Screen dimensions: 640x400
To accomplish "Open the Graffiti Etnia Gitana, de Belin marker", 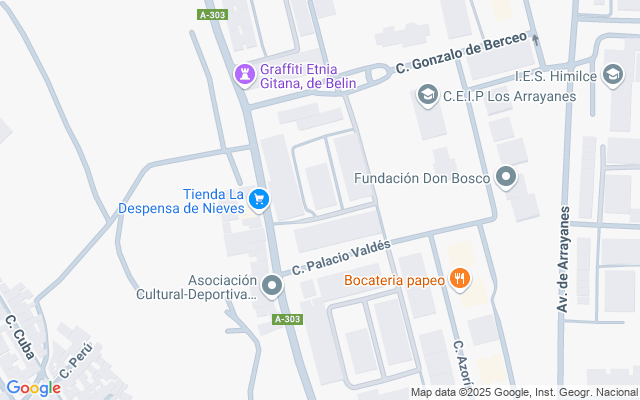I will coord(244,75).
